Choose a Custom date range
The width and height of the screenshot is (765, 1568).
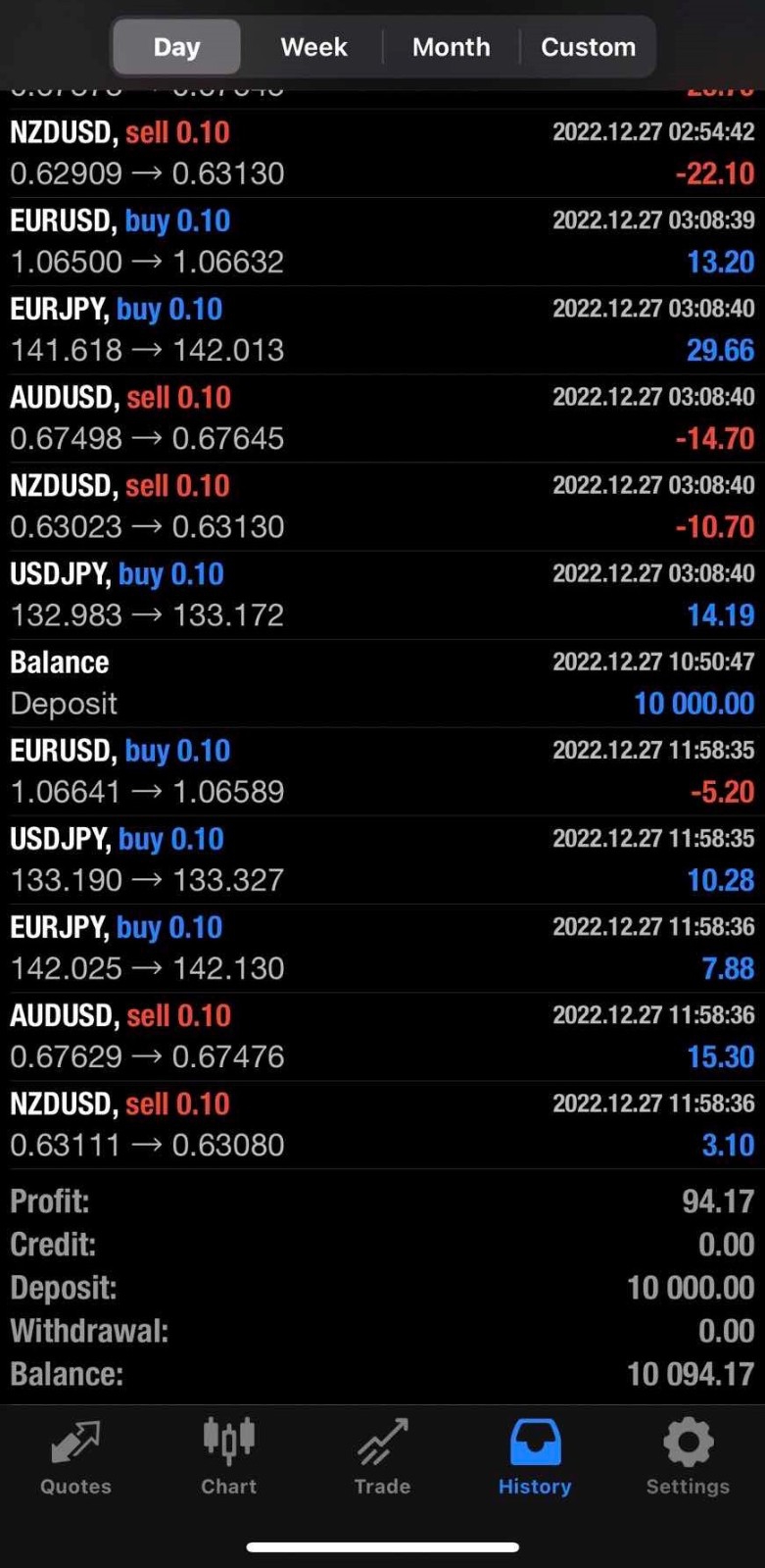[x=588, y=47]
